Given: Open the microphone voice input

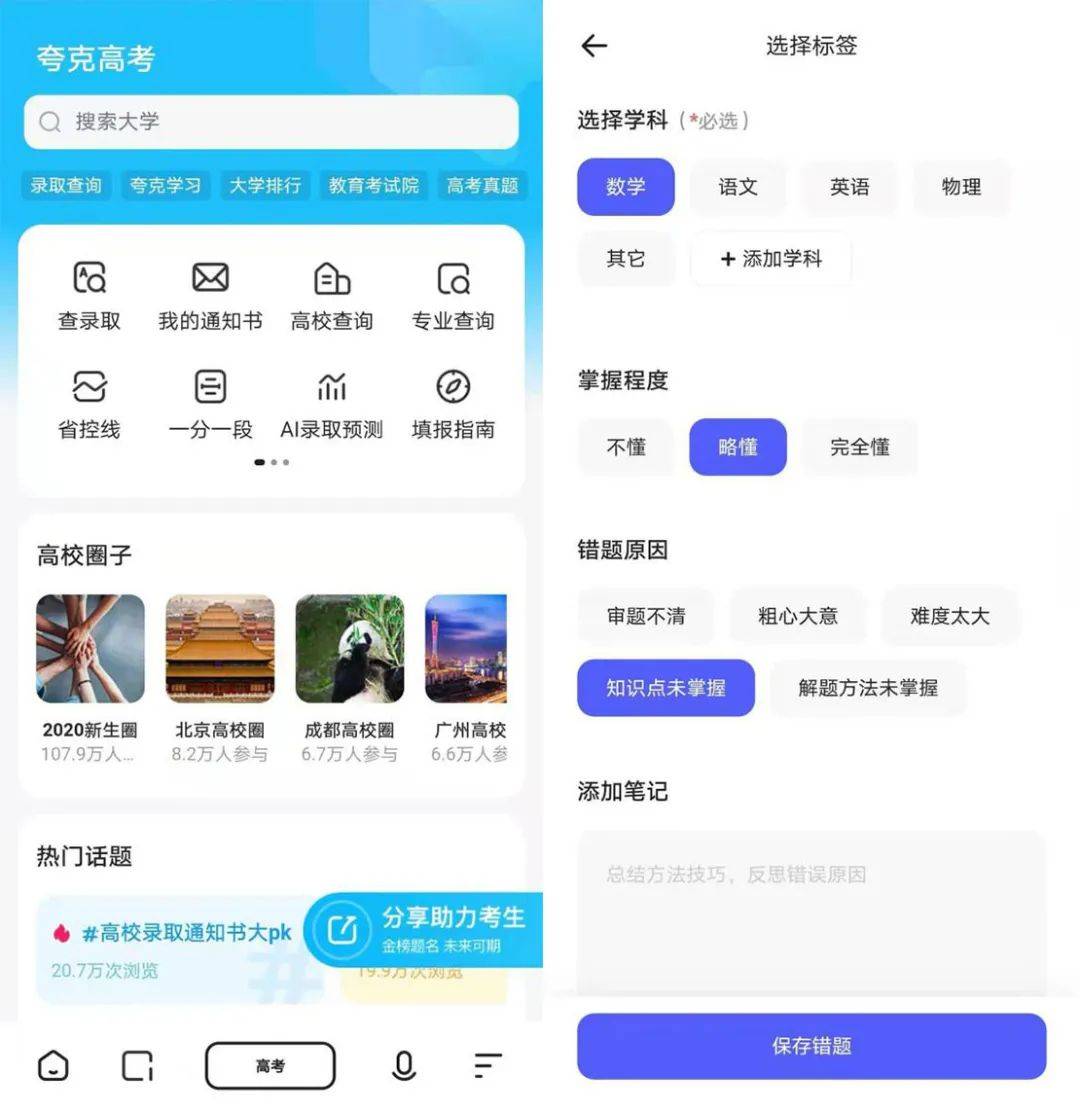Looking at the screenshot, I should 403,1066.
